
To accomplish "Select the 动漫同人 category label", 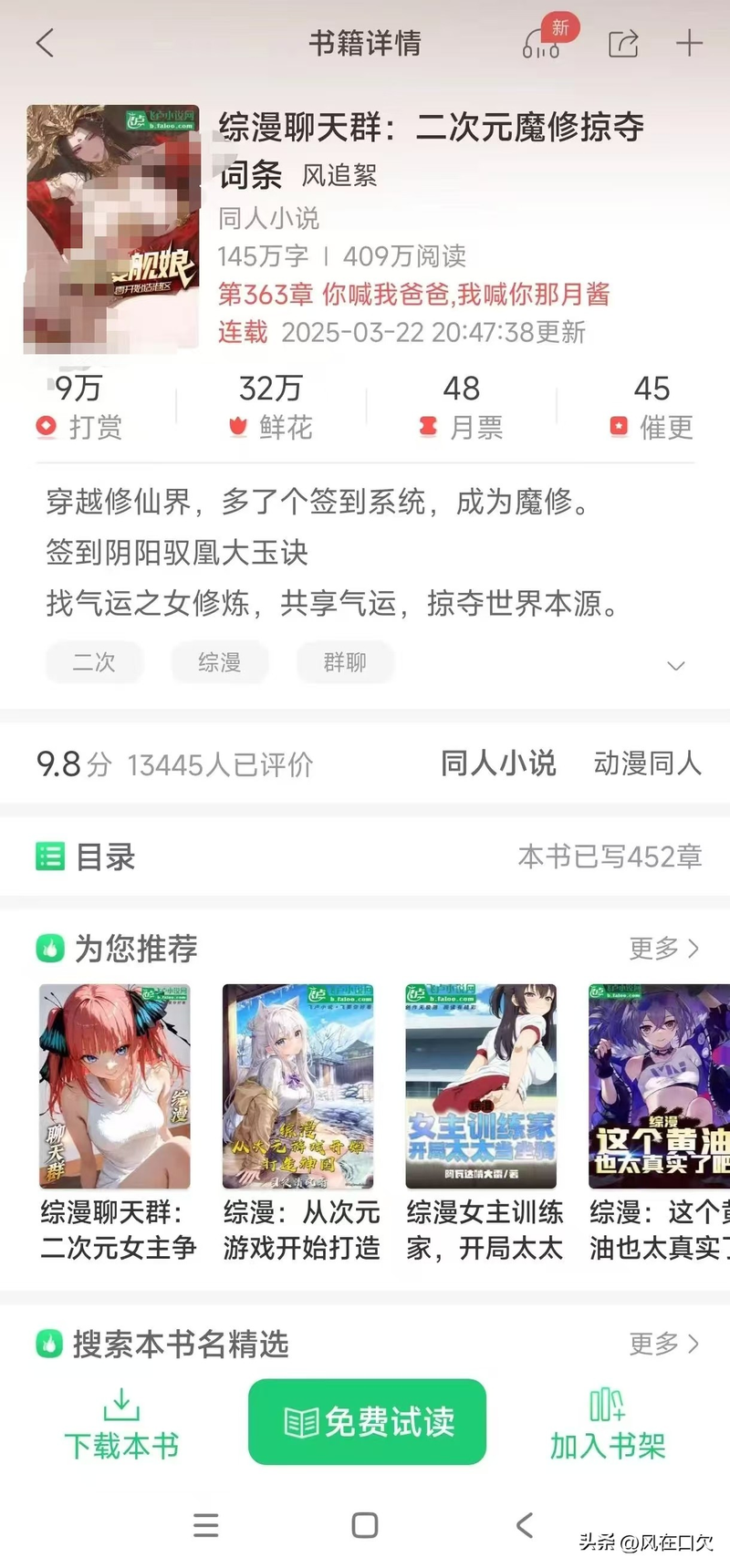I will (x=646, y=763).
